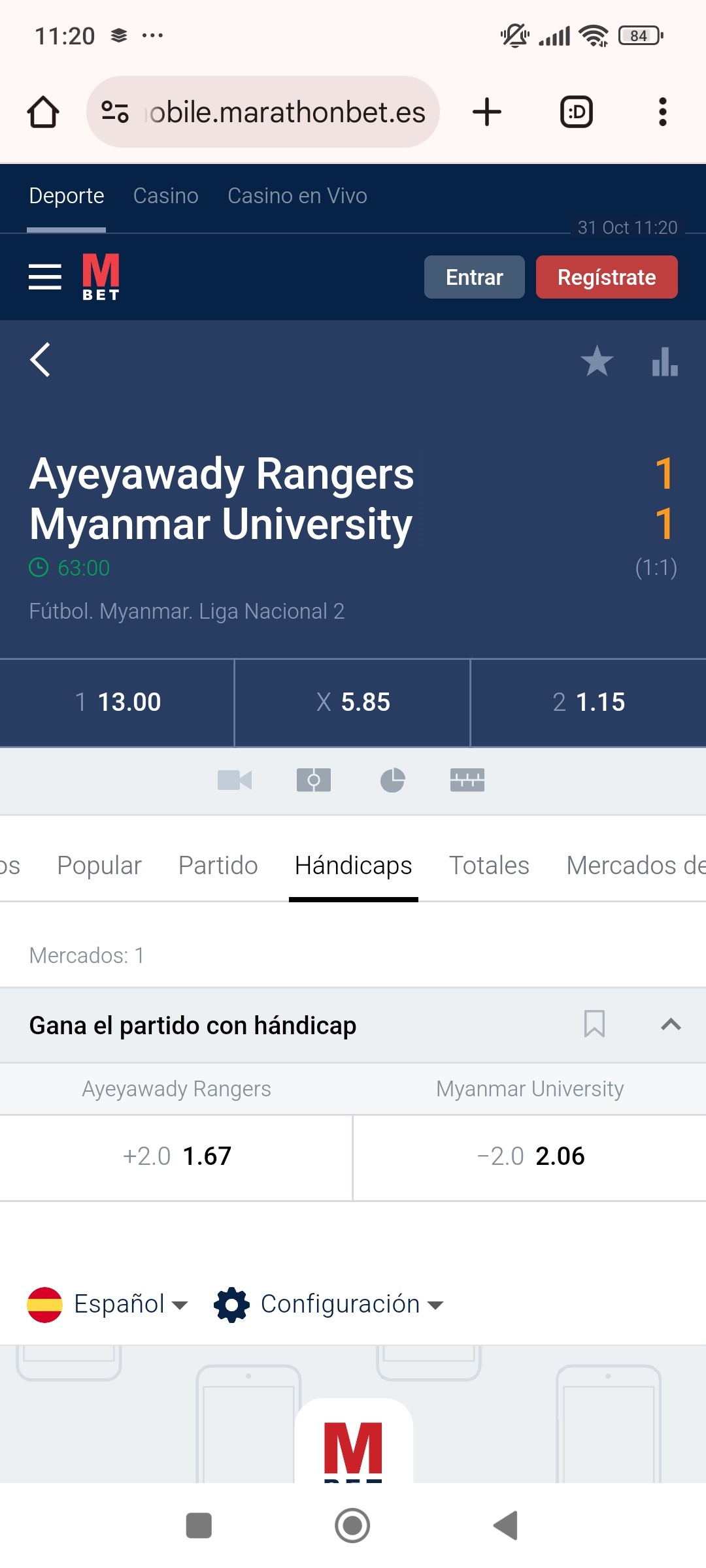This screenshot has height=1568, width=706.
Task: Select odds 13.00 for home win
Action: click(x=117, y=702)
